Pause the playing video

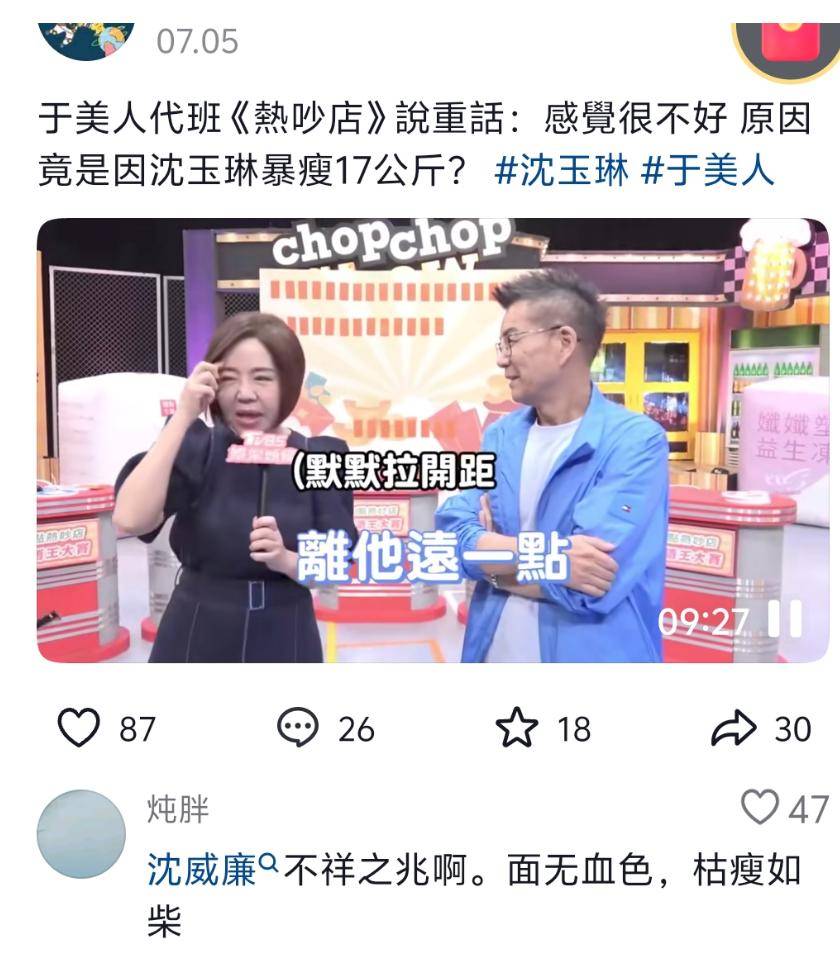785,620
